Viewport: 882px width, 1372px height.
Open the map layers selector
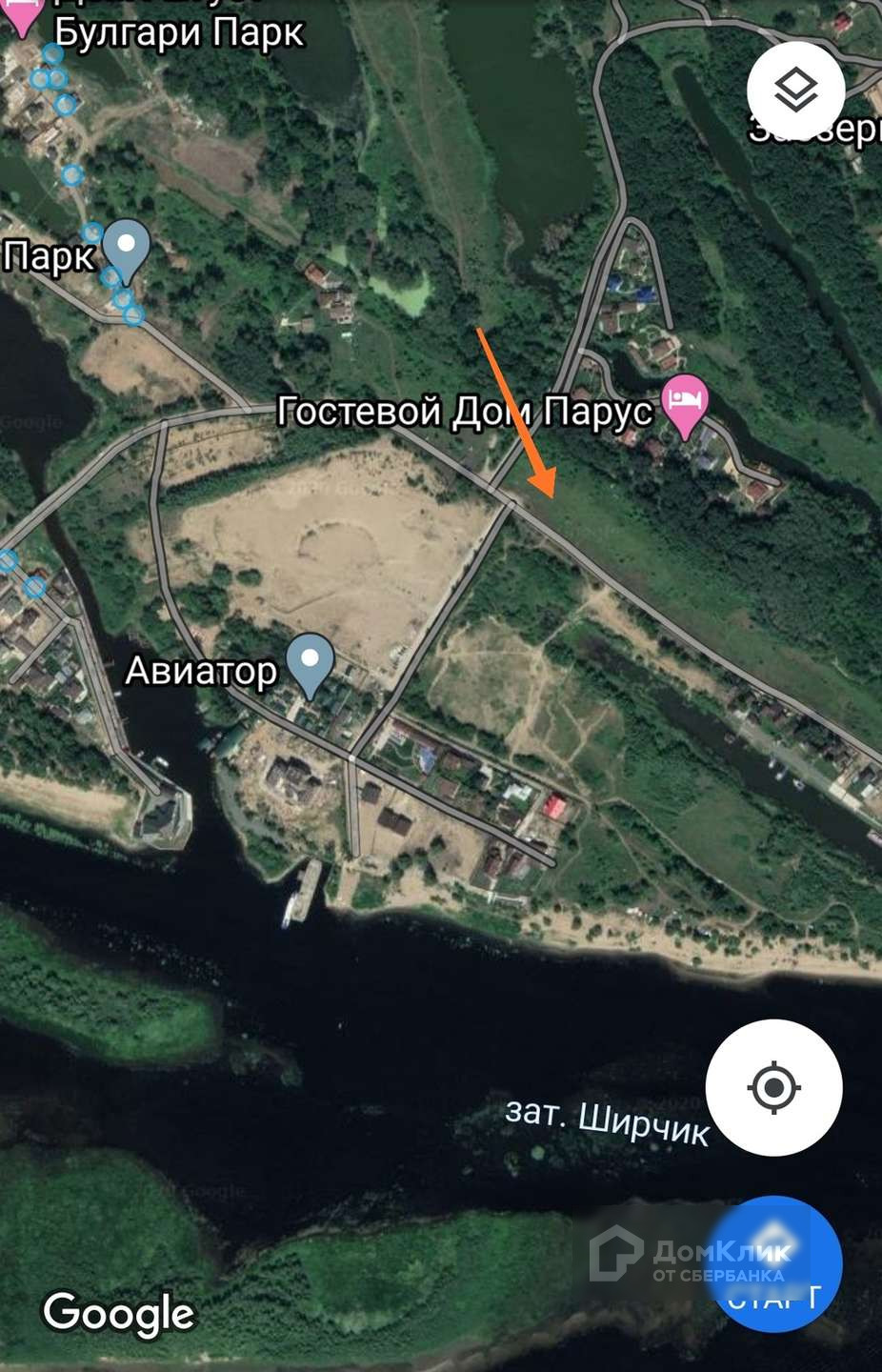point(795,91)
